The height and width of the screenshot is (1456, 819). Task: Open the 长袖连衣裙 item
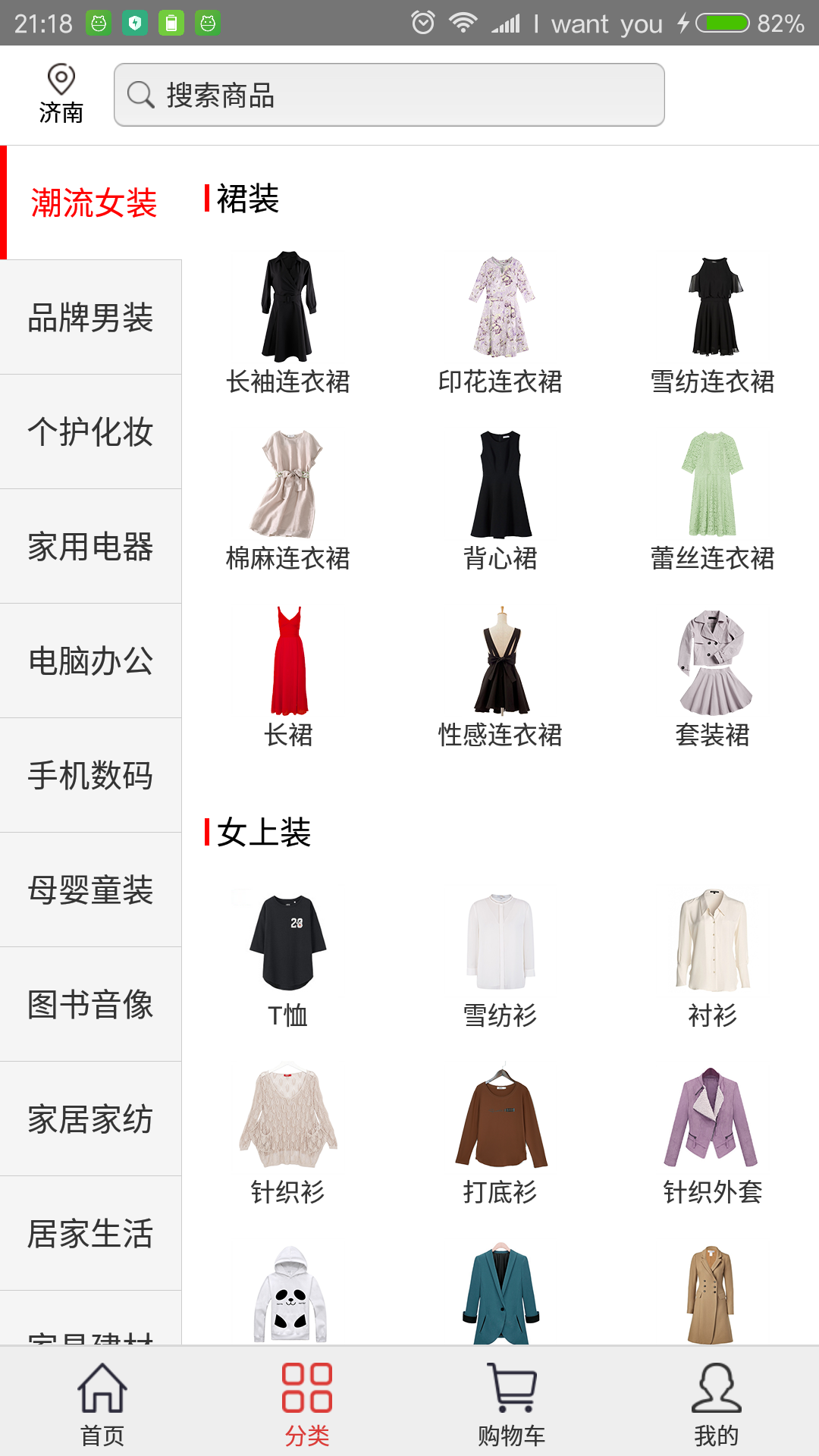pyautogui.click(x=288, y=323)
